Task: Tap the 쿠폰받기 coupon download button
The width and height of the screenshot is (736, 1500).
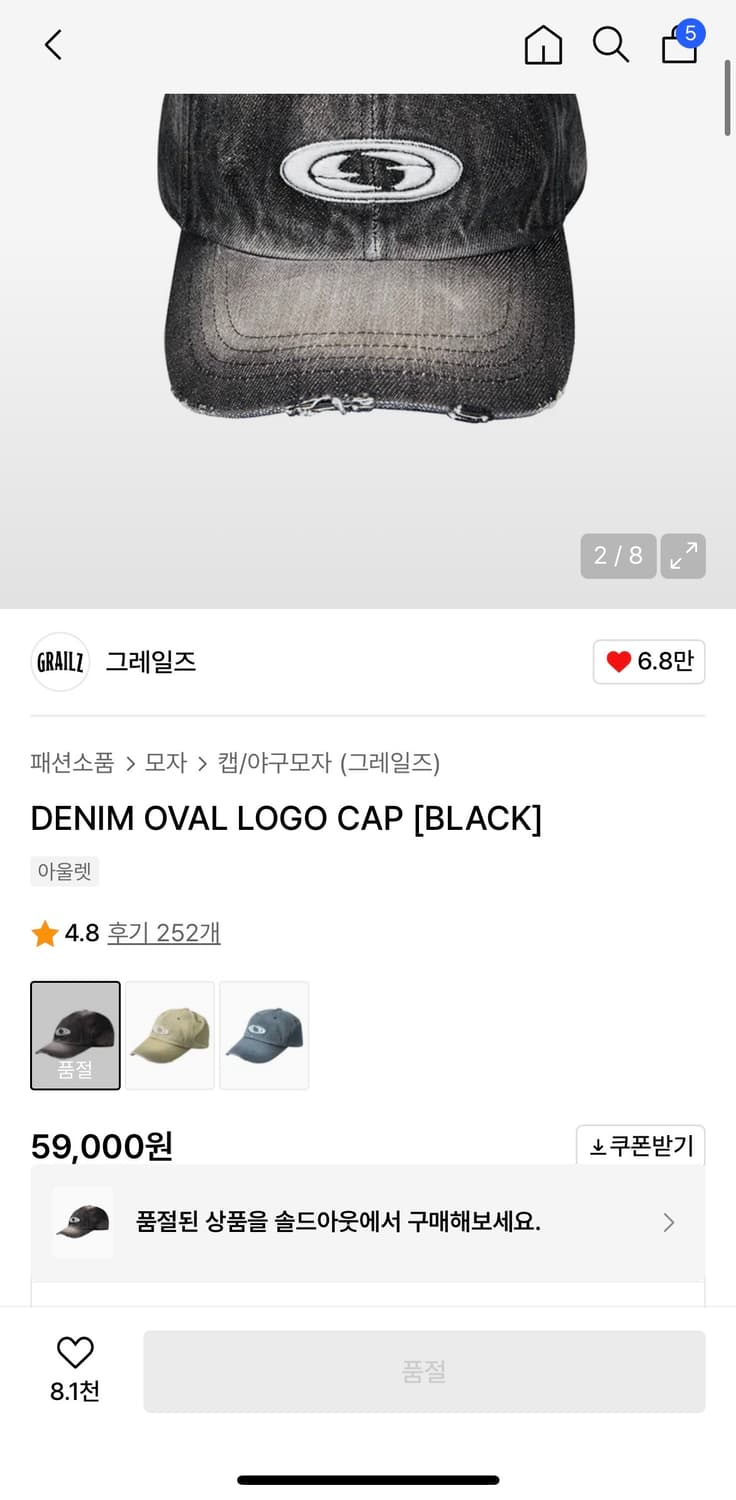Action: (640, 1145)
